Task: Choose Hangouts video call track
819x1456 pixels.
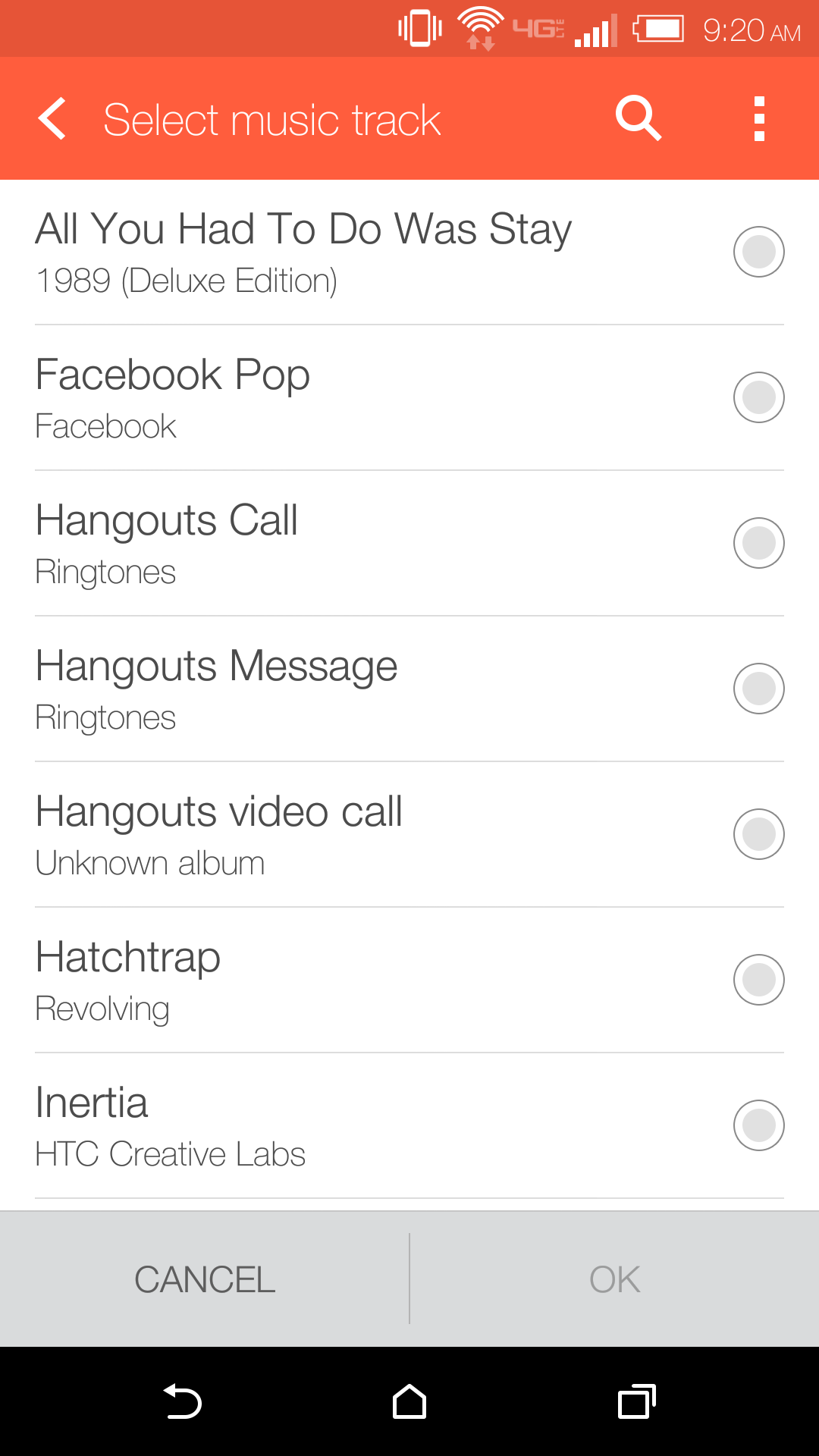Action: [758, 834]
